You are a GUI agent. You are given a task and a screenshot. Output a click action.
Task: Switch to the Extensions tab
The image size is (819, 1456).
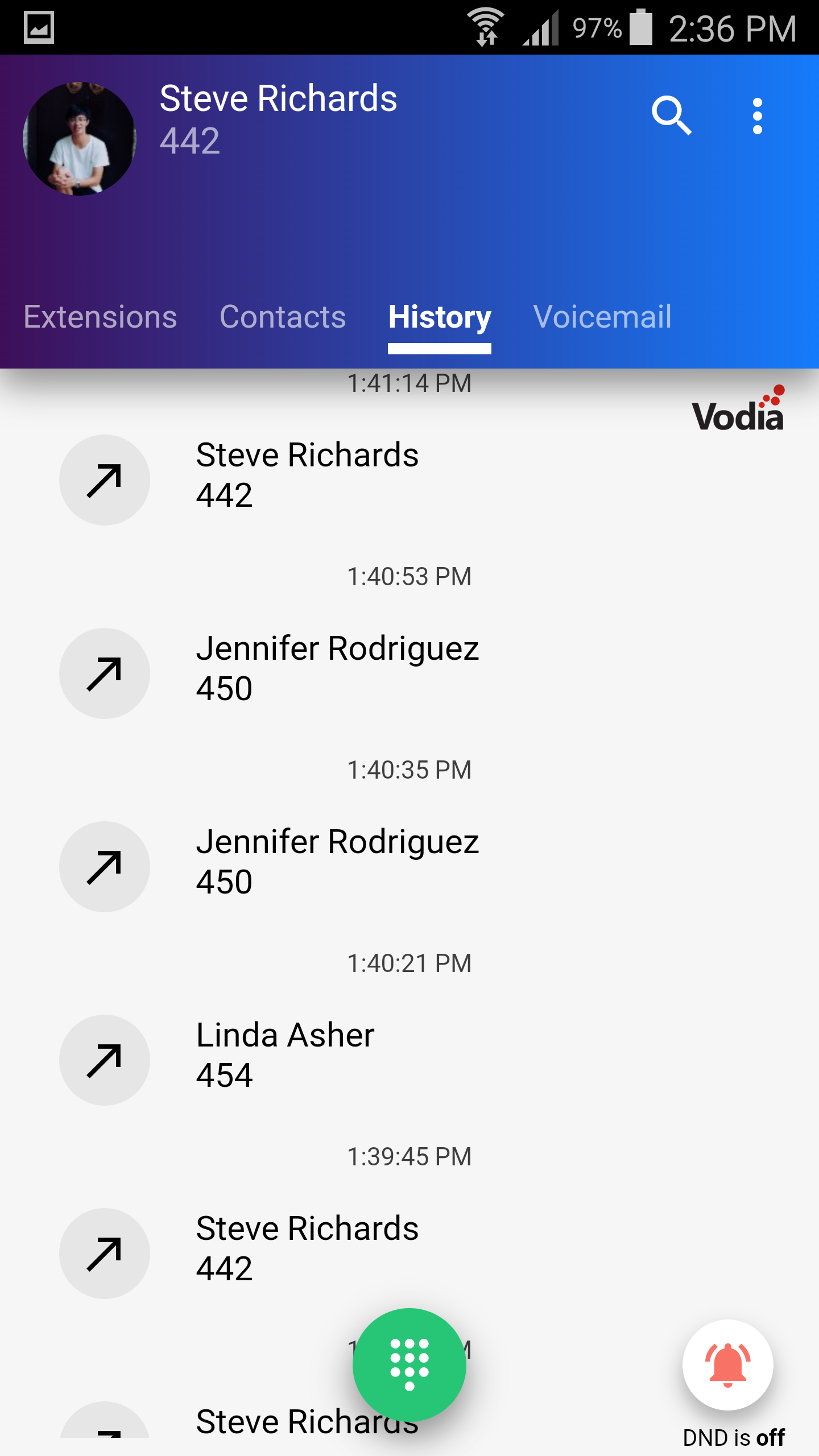[x=100, y=317]
